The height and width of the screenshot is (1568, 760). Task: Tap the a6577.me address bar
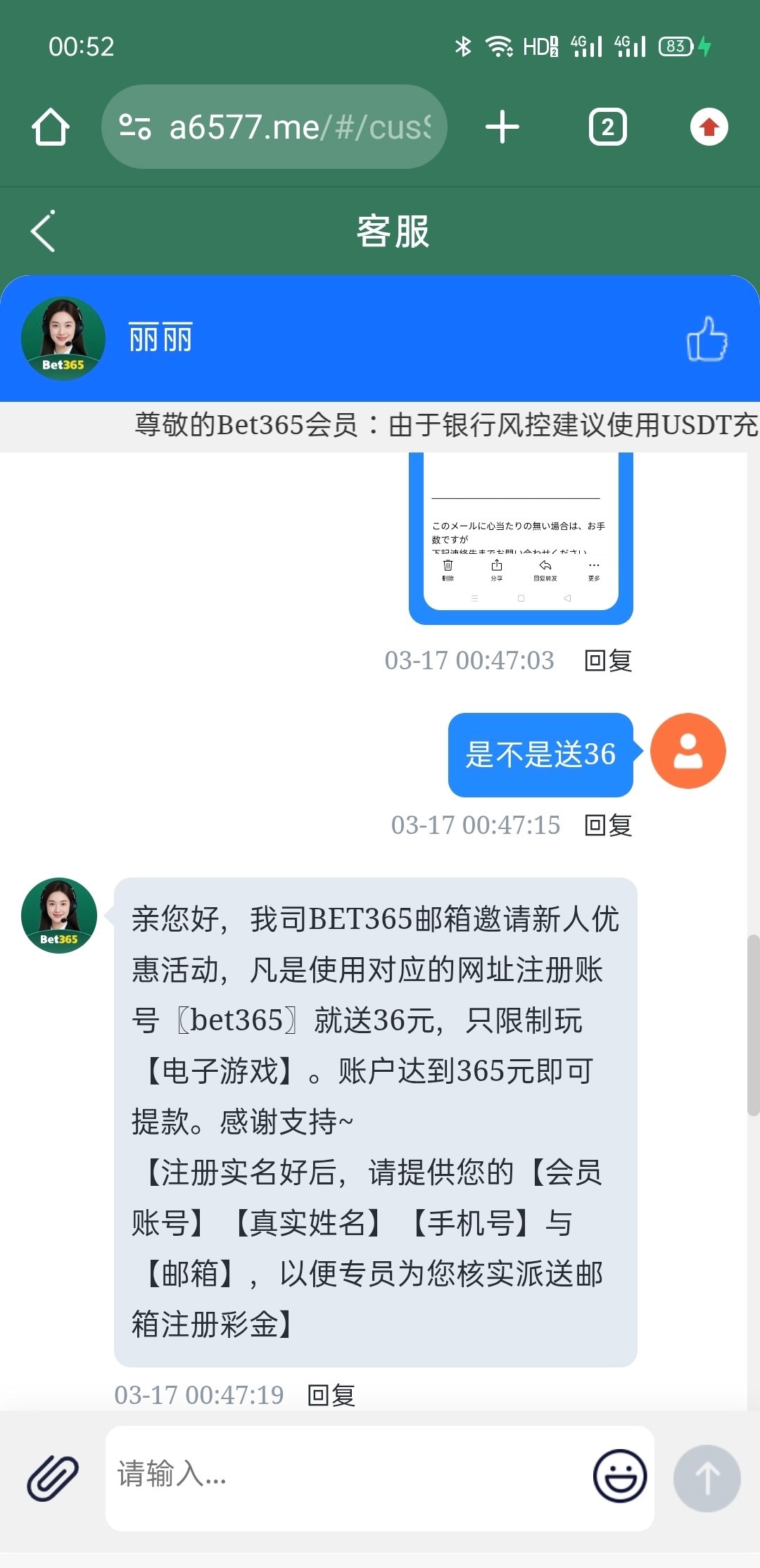274,127
